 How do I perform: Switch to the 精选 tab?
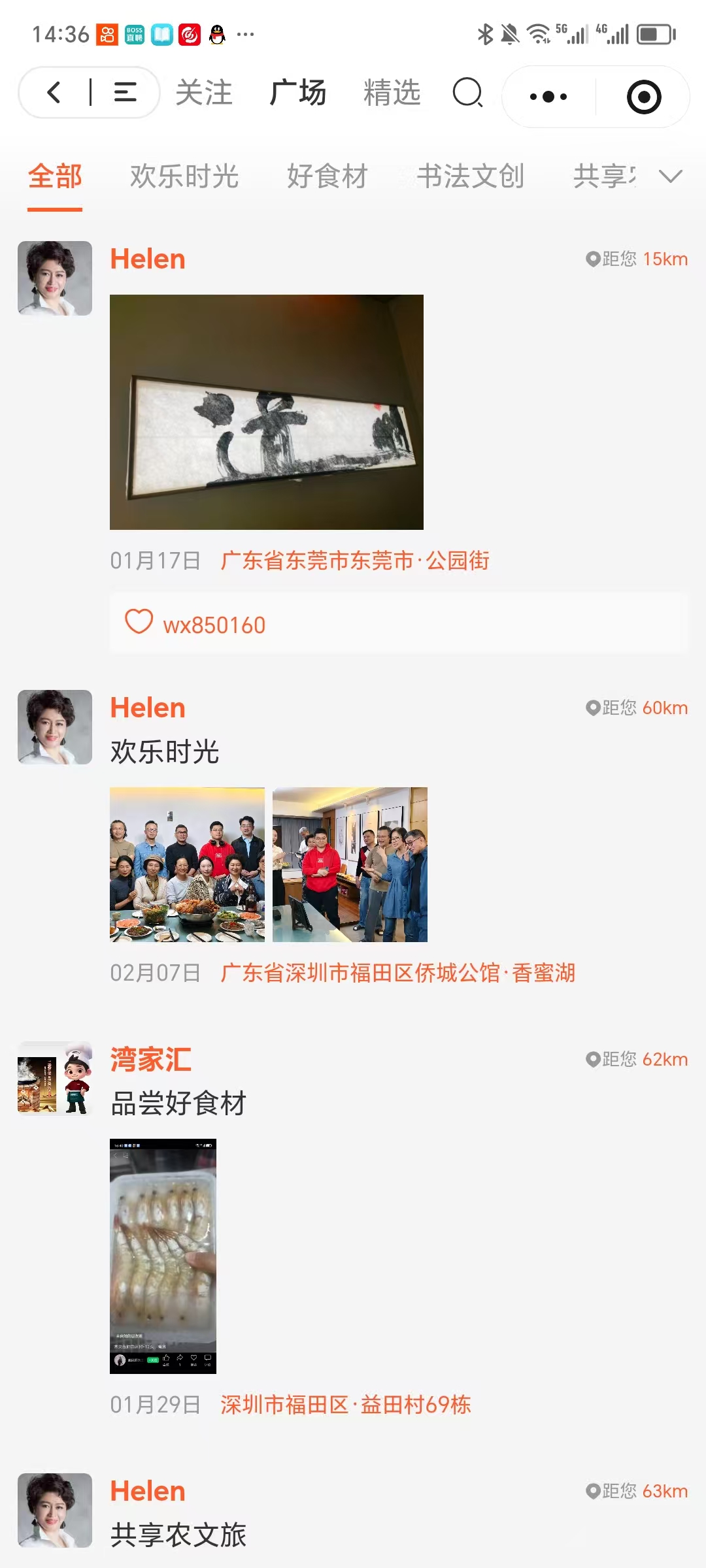(392, 93)
